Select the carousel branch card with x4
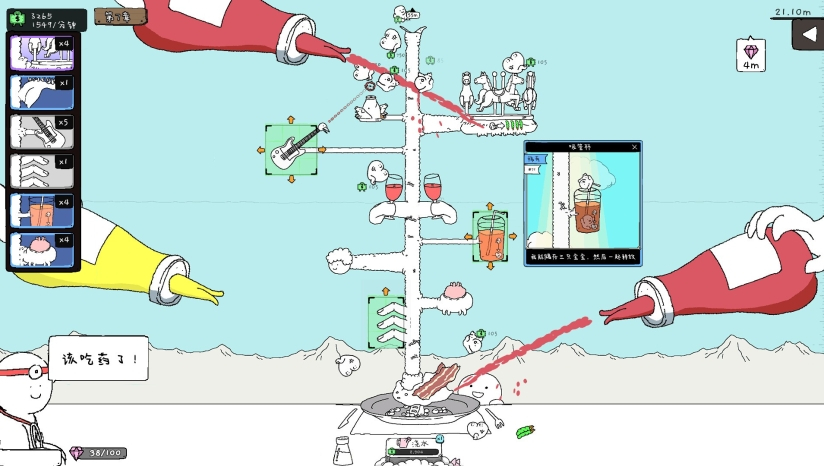Image resolution: width=824 pixels, height=466 pixels. tap(42, 53)
